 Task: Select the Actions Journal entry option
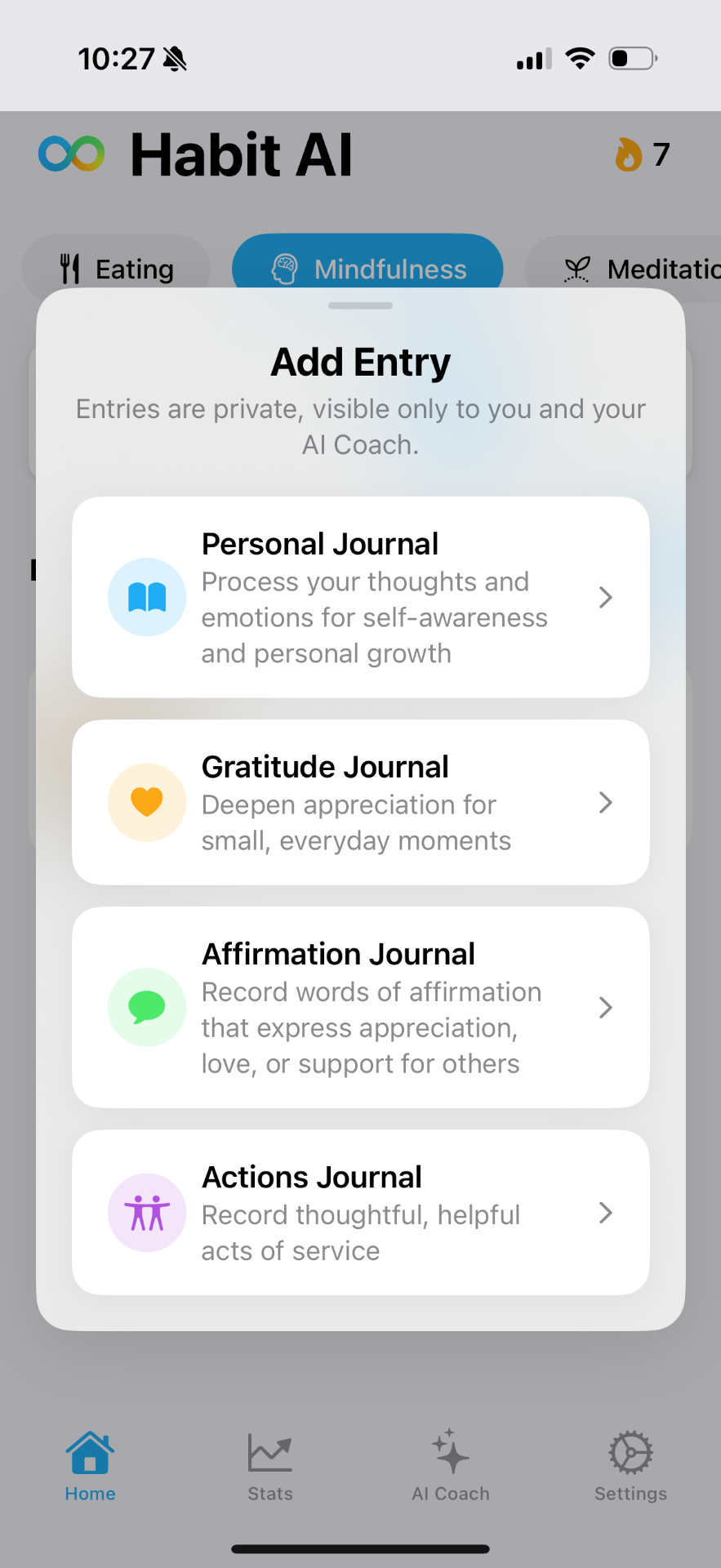(360, 1212)
